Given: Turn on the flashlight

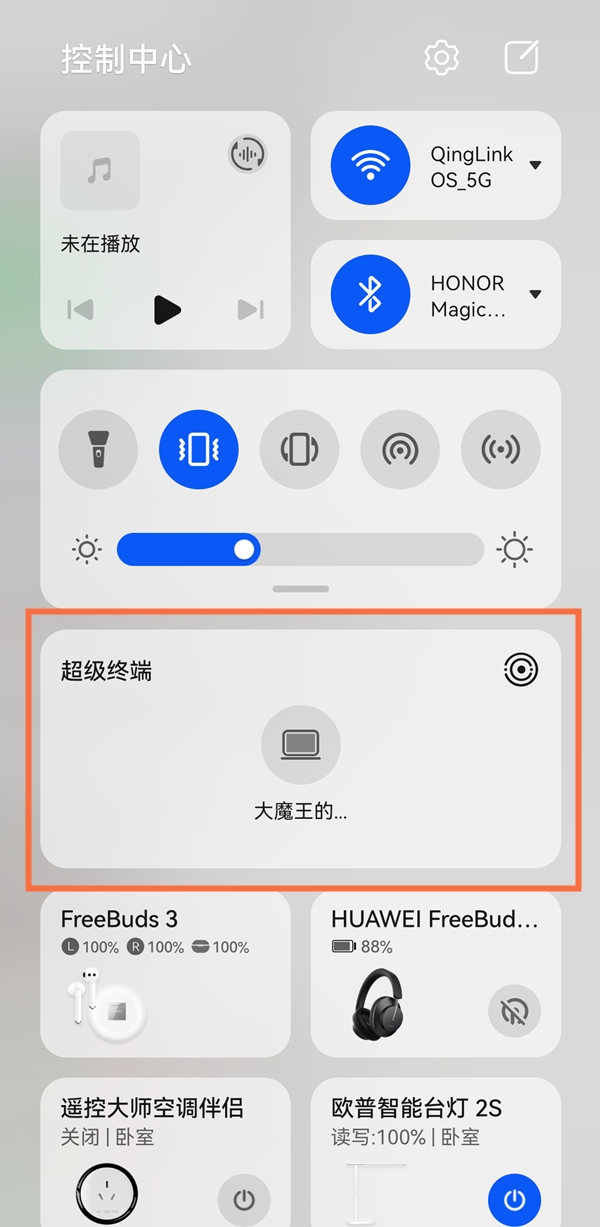Looking at the screenshot, I should (98, 450).
